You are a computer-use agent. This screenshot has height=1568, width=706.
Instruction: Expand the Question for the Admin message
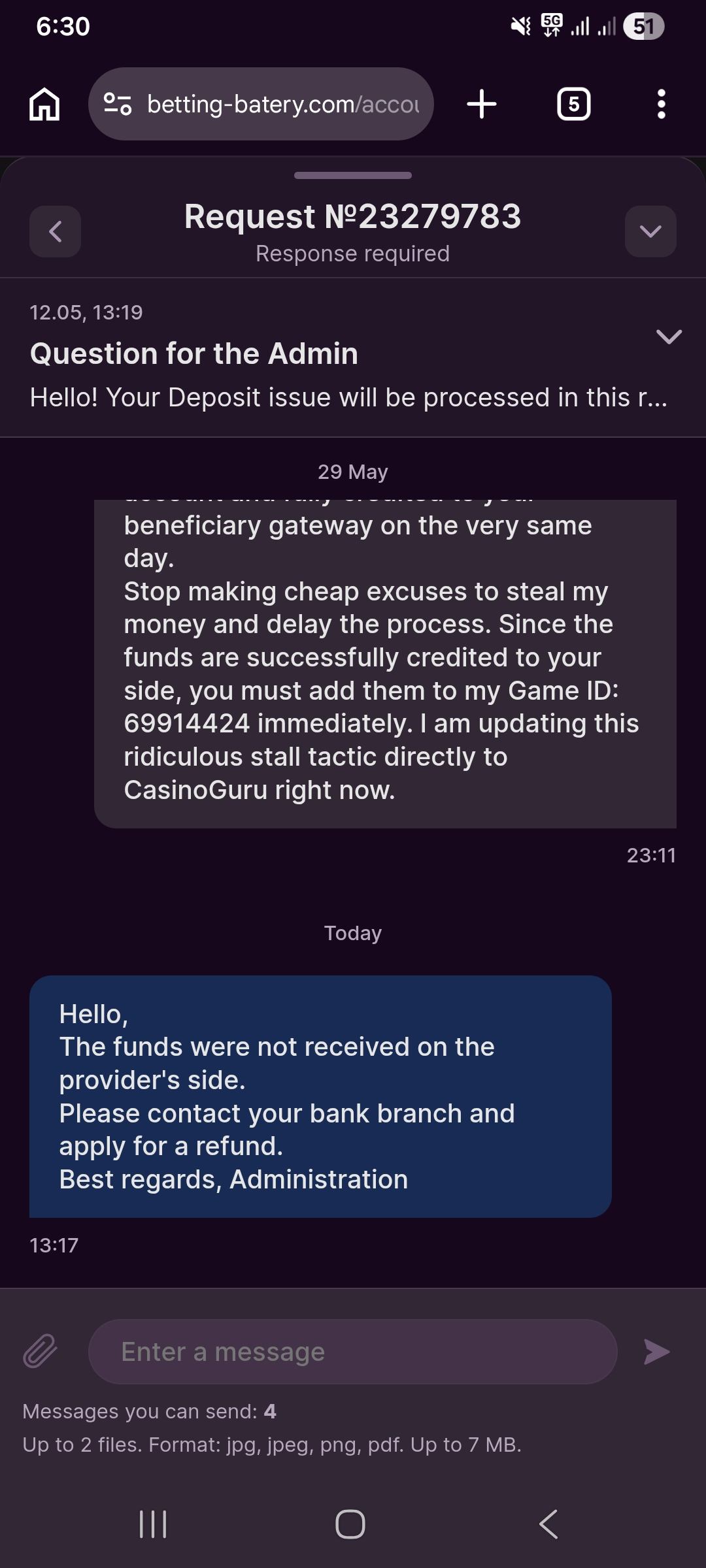pyautogui.click(x=669, y=337)
